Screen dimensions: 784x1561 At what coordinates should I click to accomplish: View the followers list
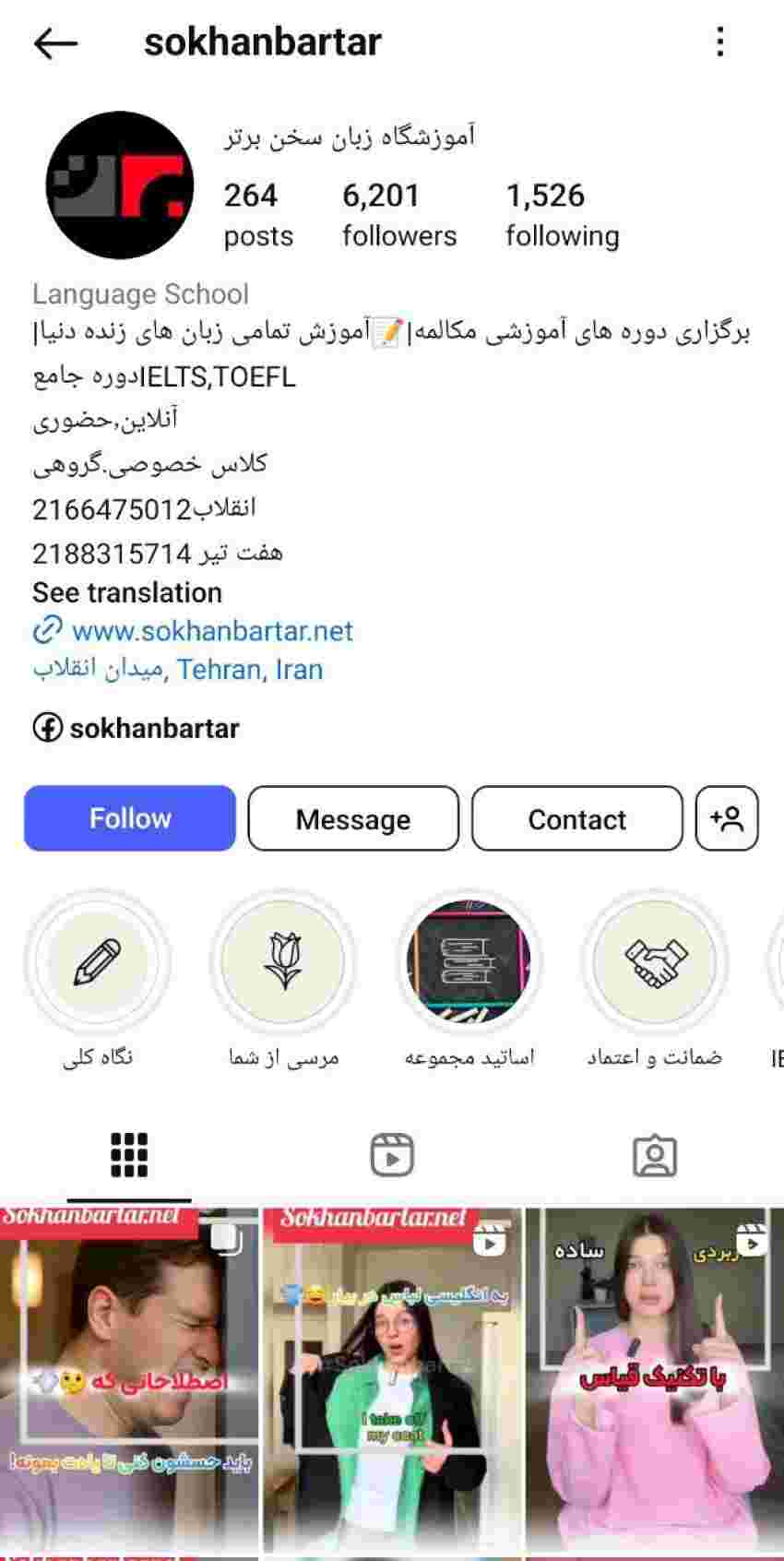coord(399,215)
